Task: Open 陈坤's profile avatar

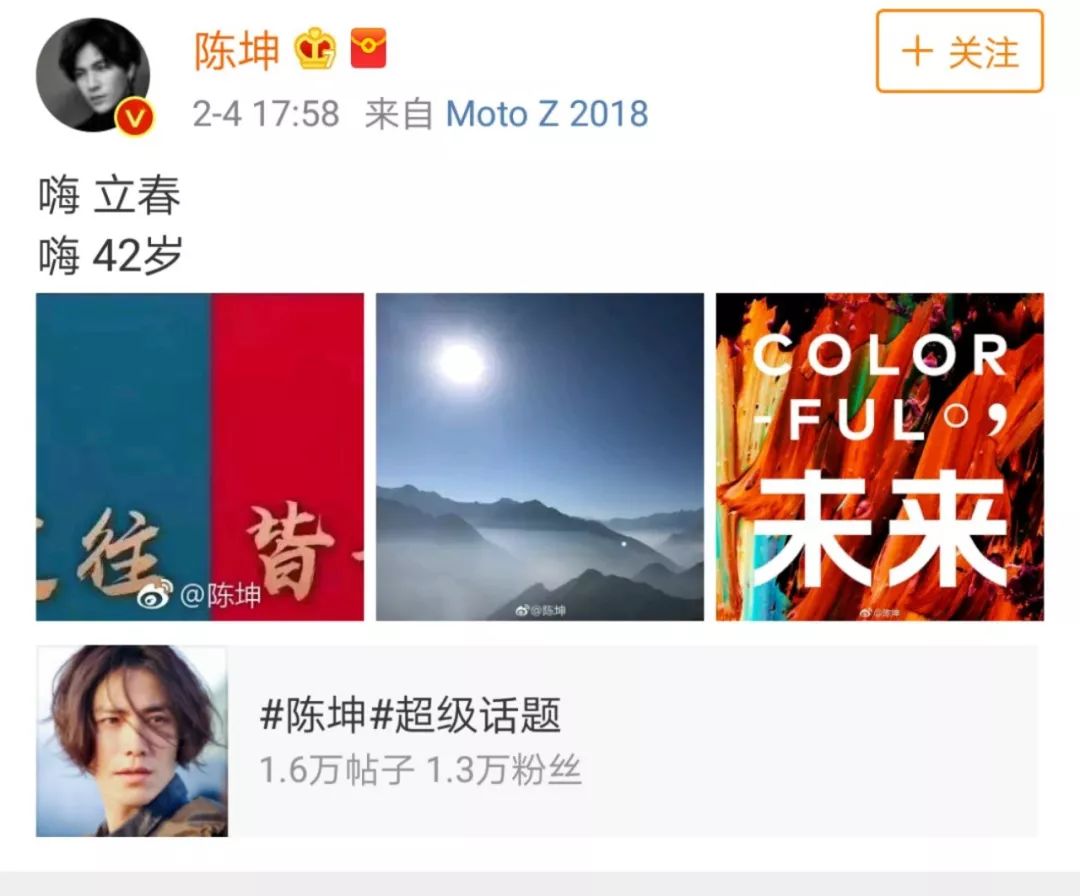Action: tap(93, 75)
